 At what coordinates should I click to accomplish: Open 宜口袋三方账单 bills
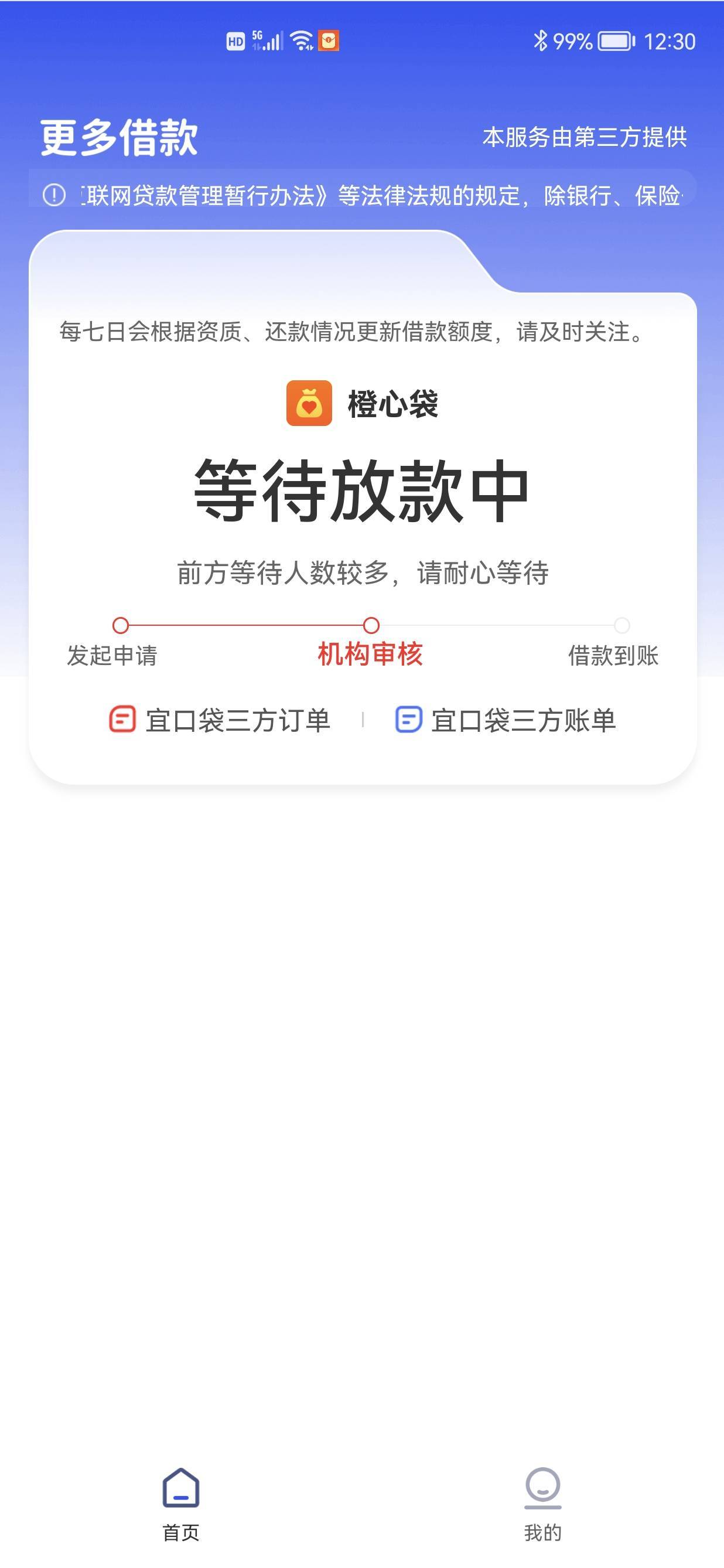coord(506,720)
